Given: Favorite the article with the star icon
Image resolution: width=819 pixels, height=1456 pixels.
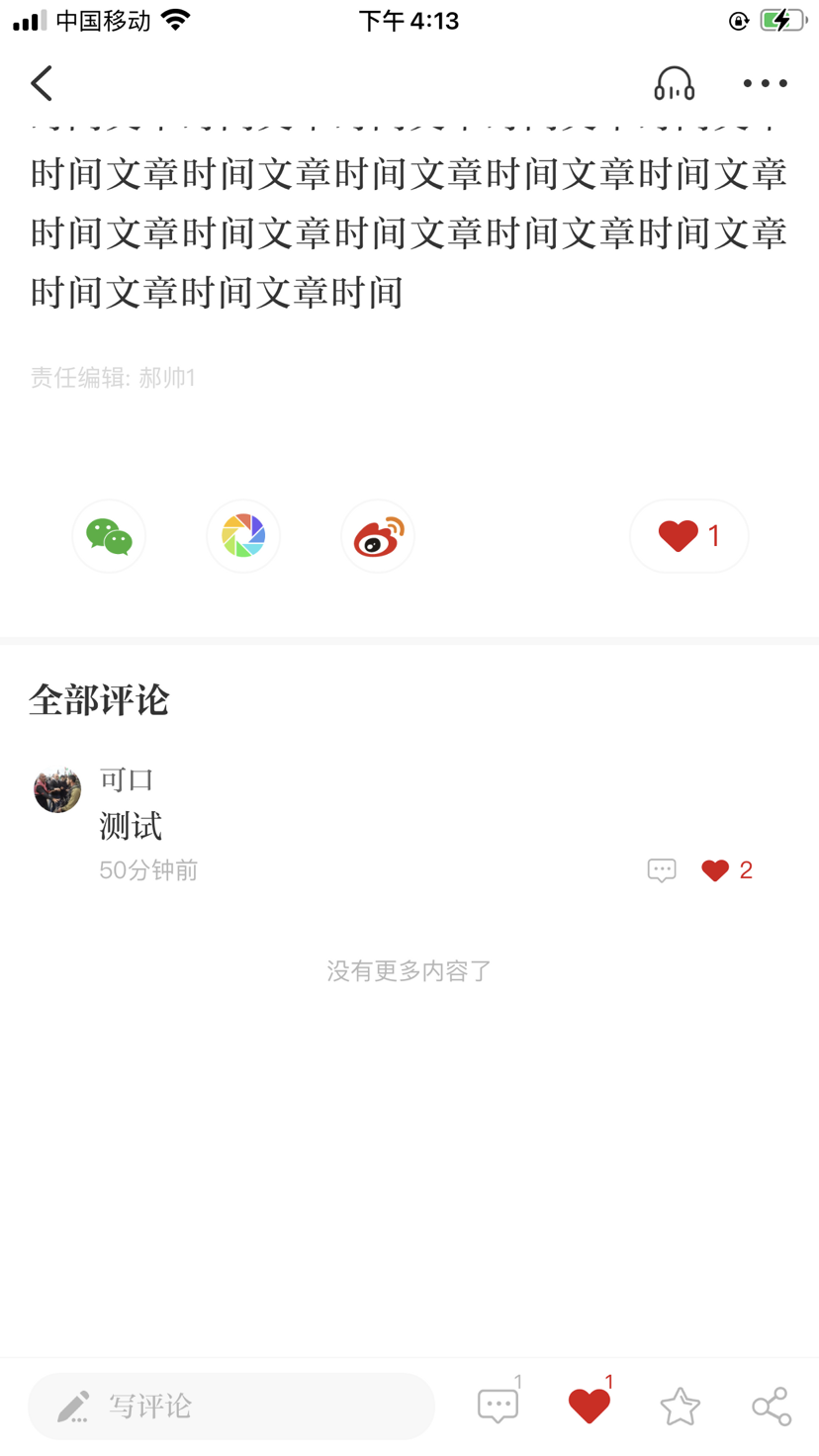Looking at the screenshot, I should (681, 1406).
